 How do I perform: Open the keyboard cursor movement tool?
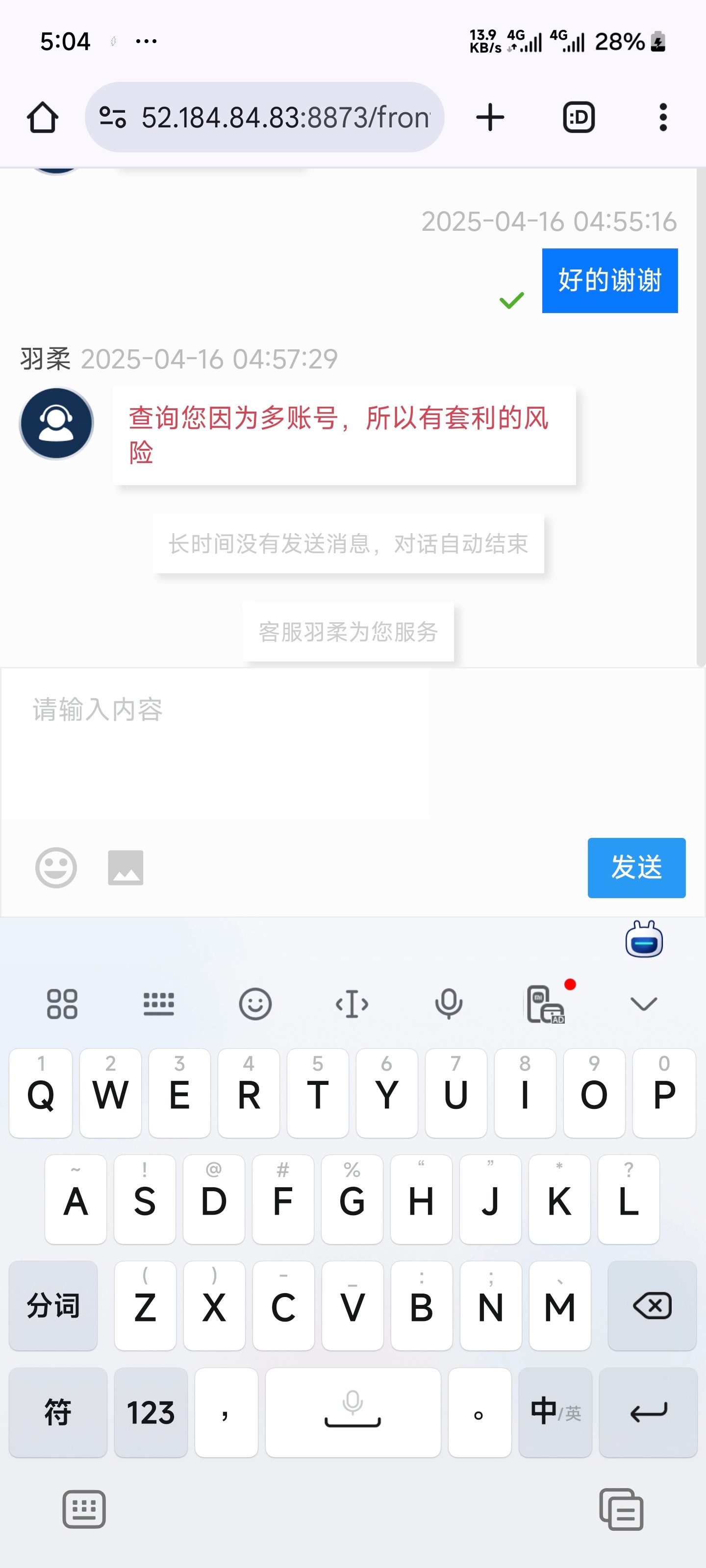[352, 1004]
